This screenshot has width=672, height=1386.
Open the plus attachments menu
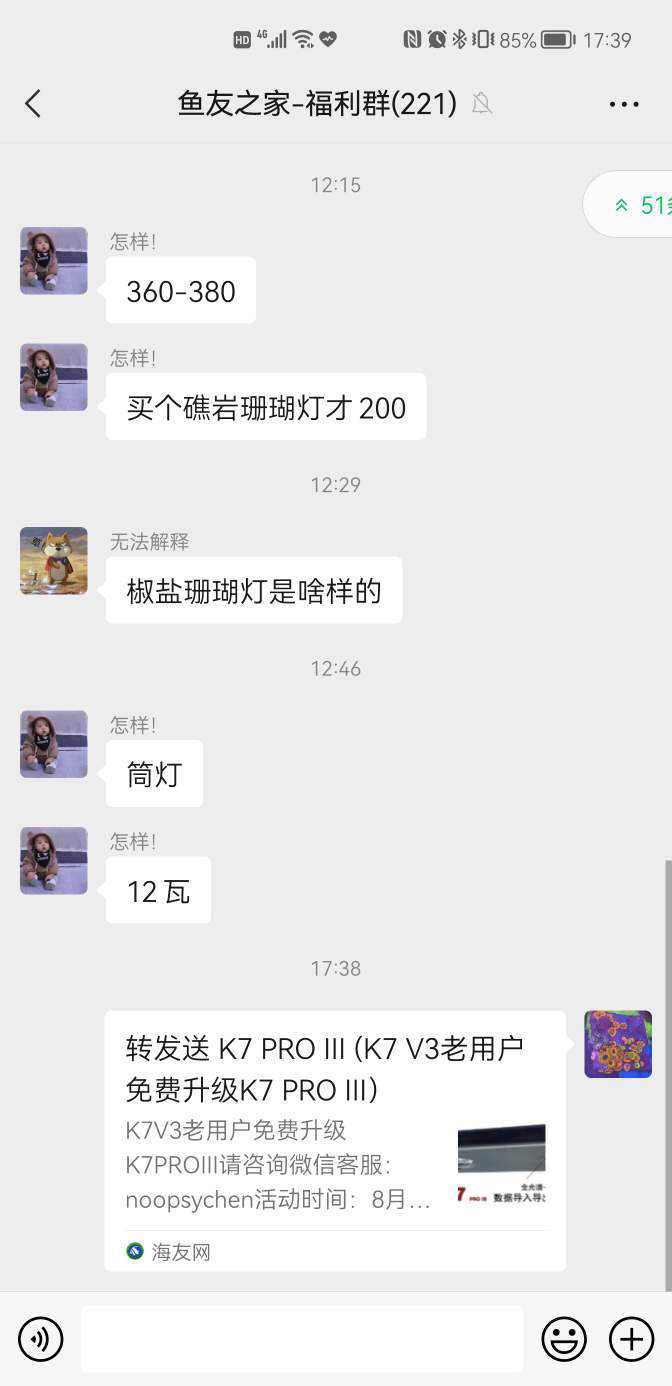click(x=631, y=1338)
